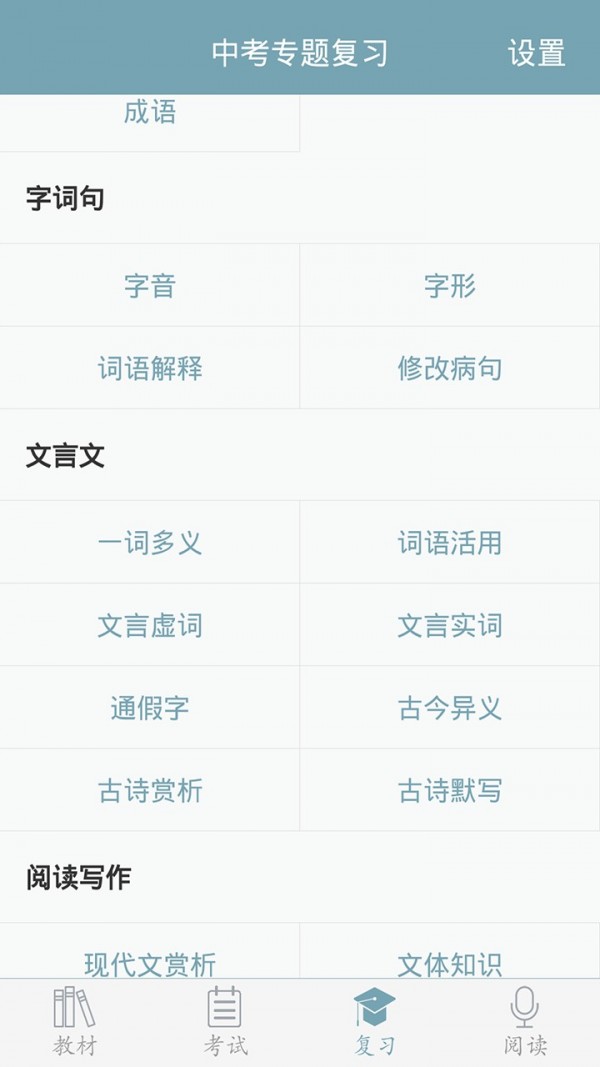
Task: Tap the 通假字 topic
Action: [150, 709]
